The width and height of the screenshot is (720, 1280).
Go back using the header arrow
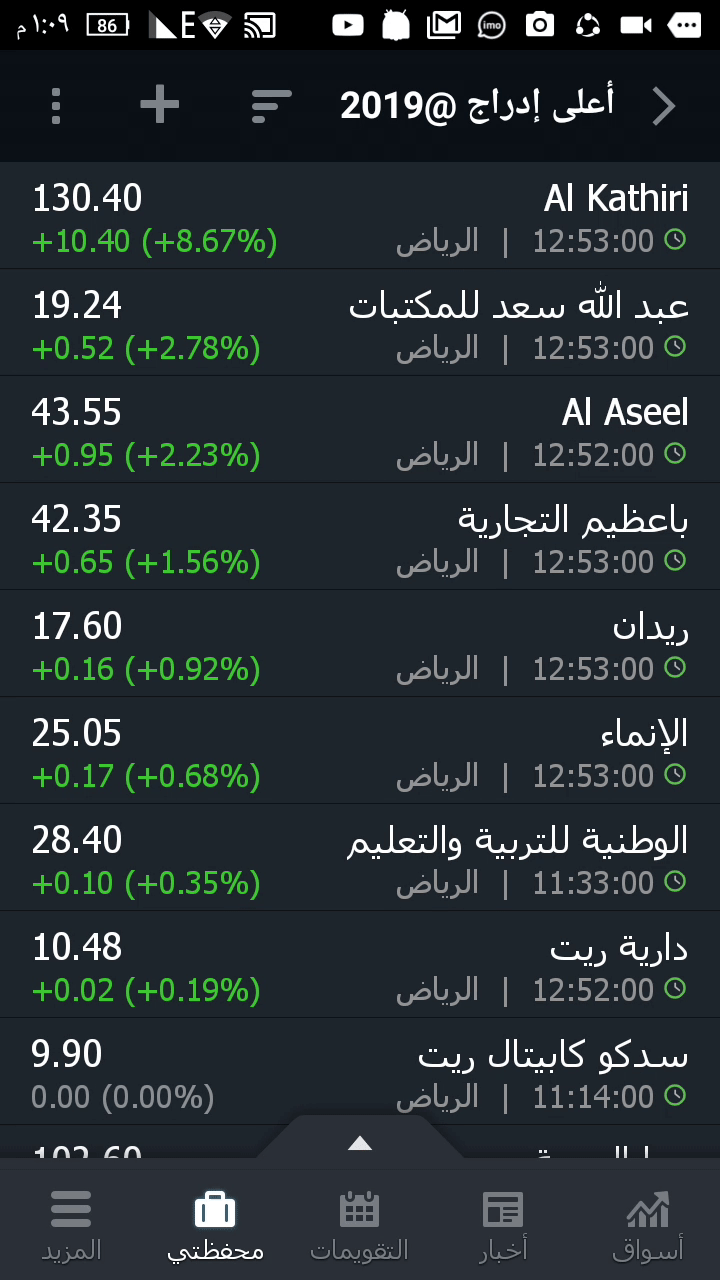tap(663, 105)
